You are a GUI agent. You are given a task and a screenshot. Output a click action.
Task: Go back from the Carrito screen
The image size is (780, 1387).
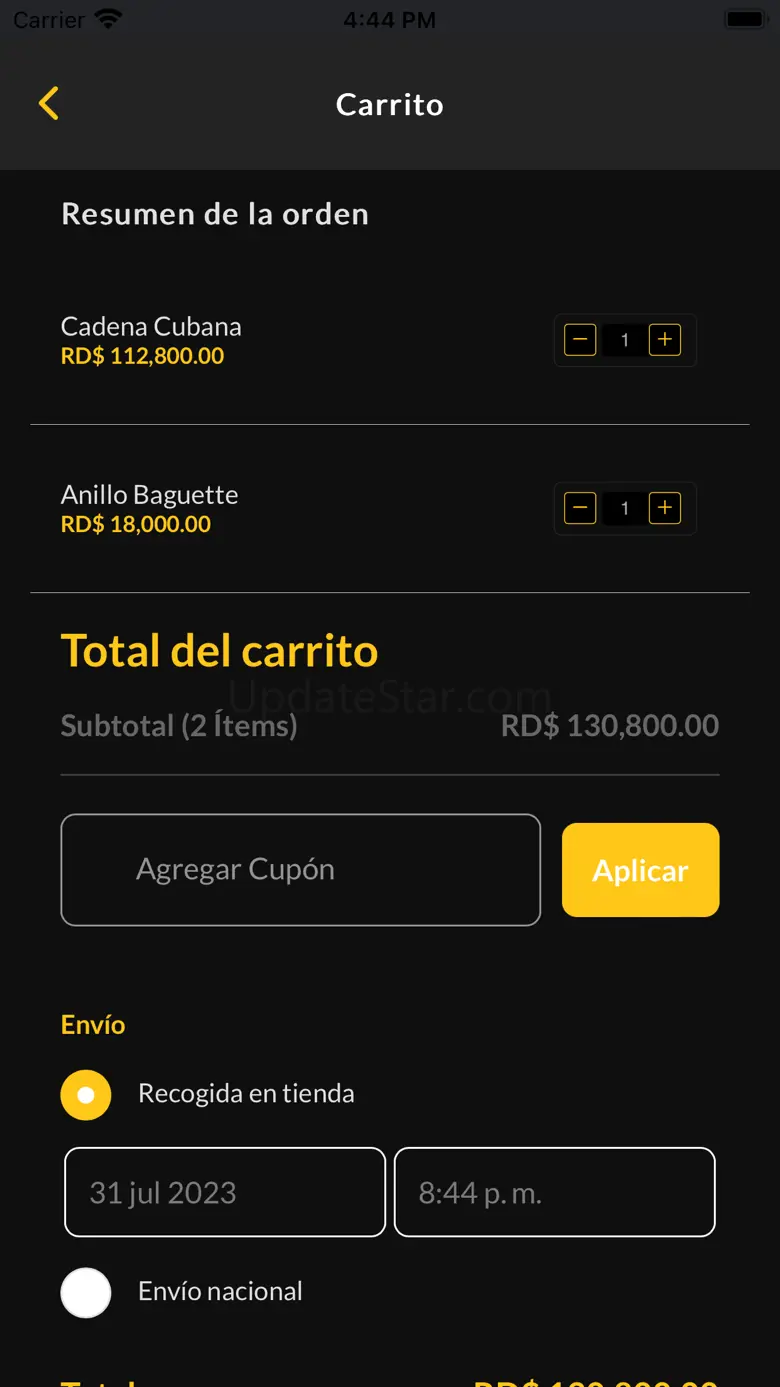(x=49, y=104)
